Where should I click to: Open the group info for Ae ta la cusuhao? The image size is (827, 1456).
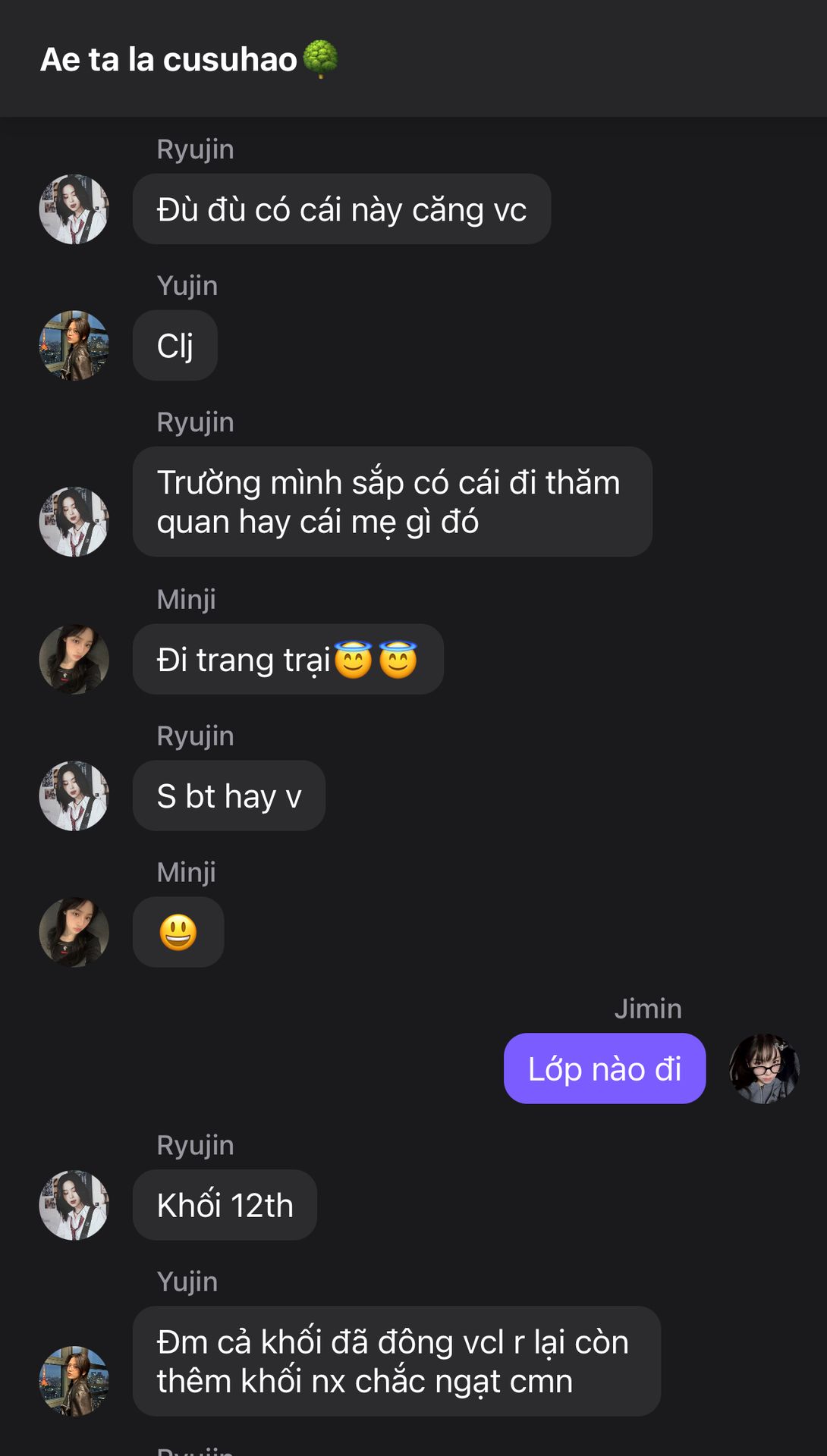pos(190,59)
